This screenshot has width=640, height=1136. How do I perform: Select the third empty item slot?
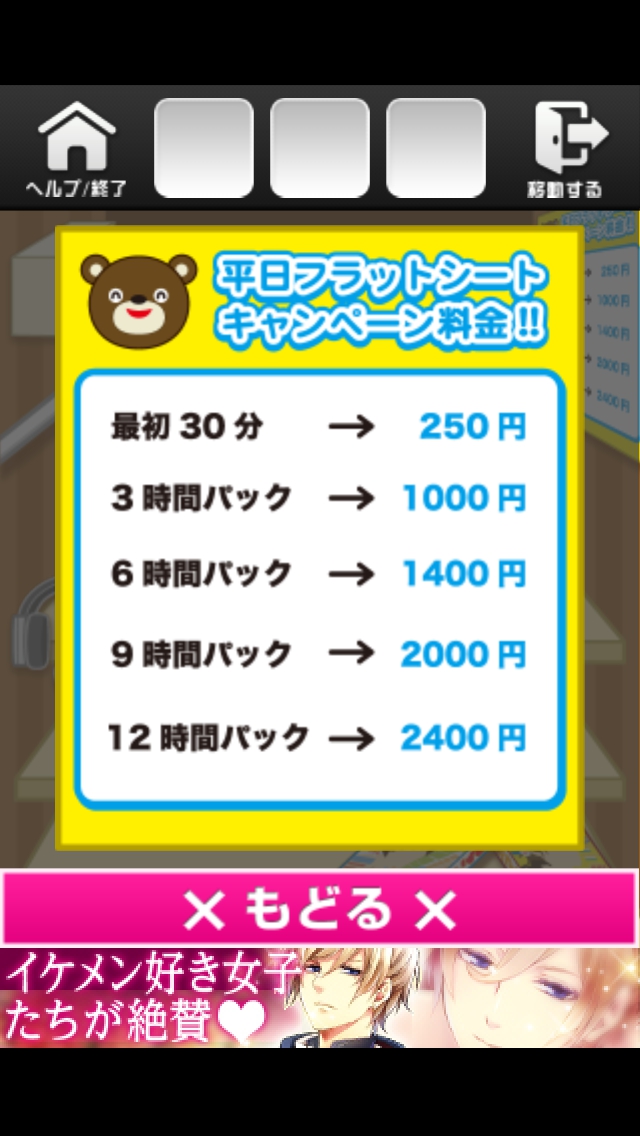pos(436,148)
